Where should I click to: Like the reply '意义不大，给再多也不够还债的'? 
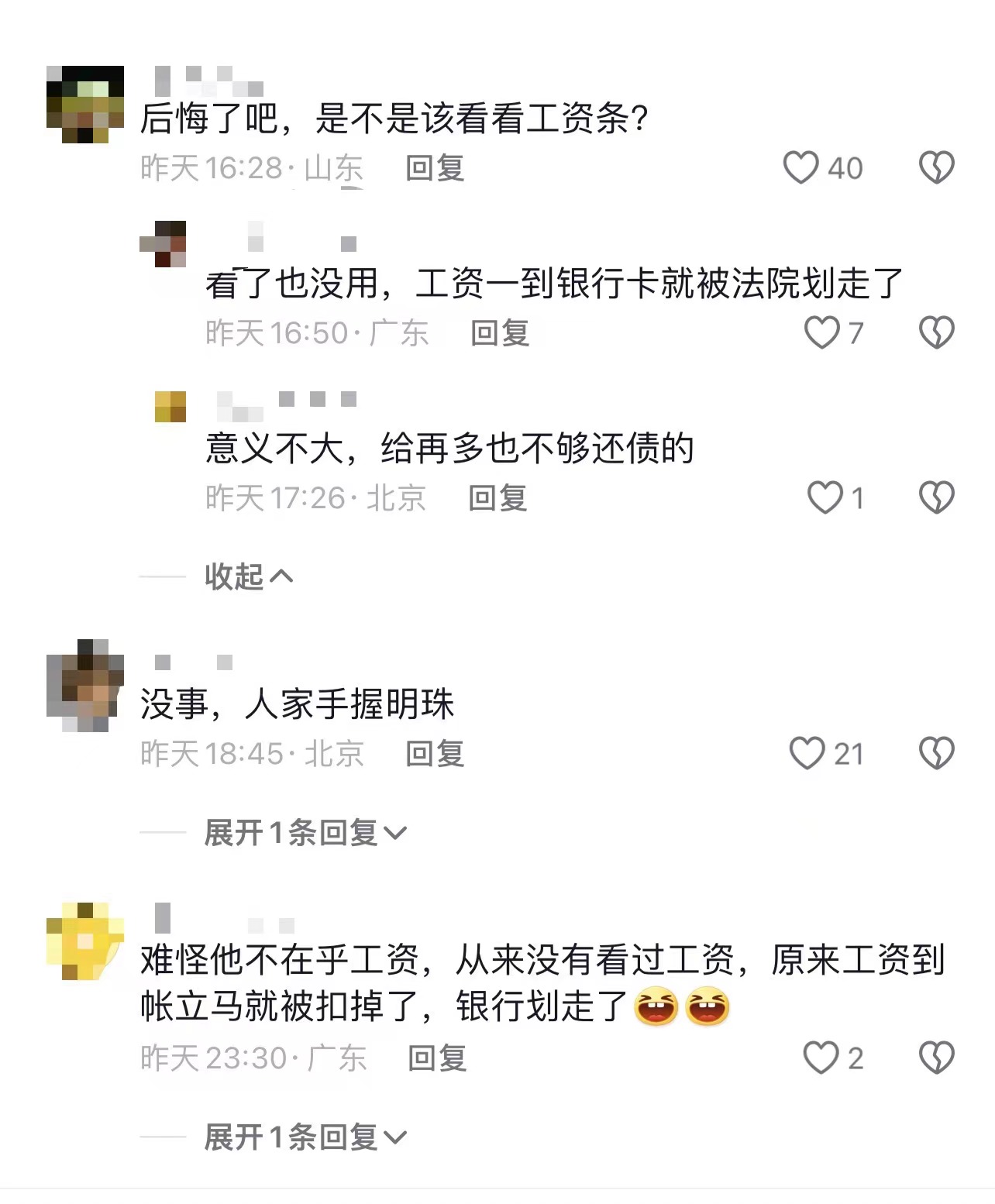pos(825,497)
